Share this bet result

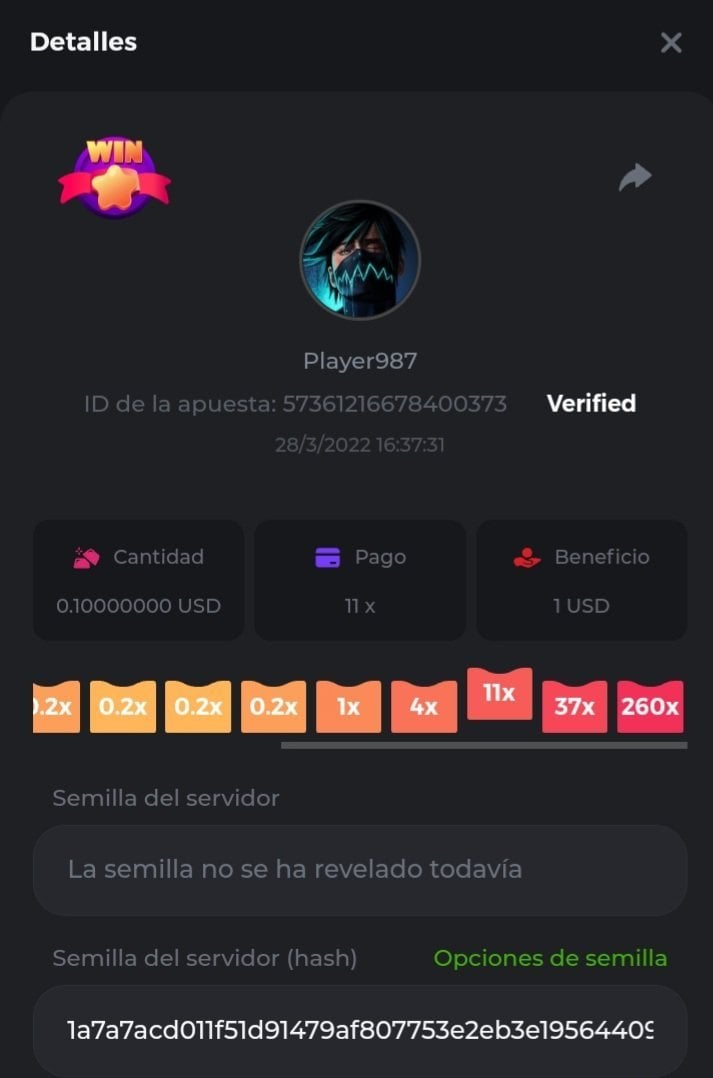click(635, 177)
